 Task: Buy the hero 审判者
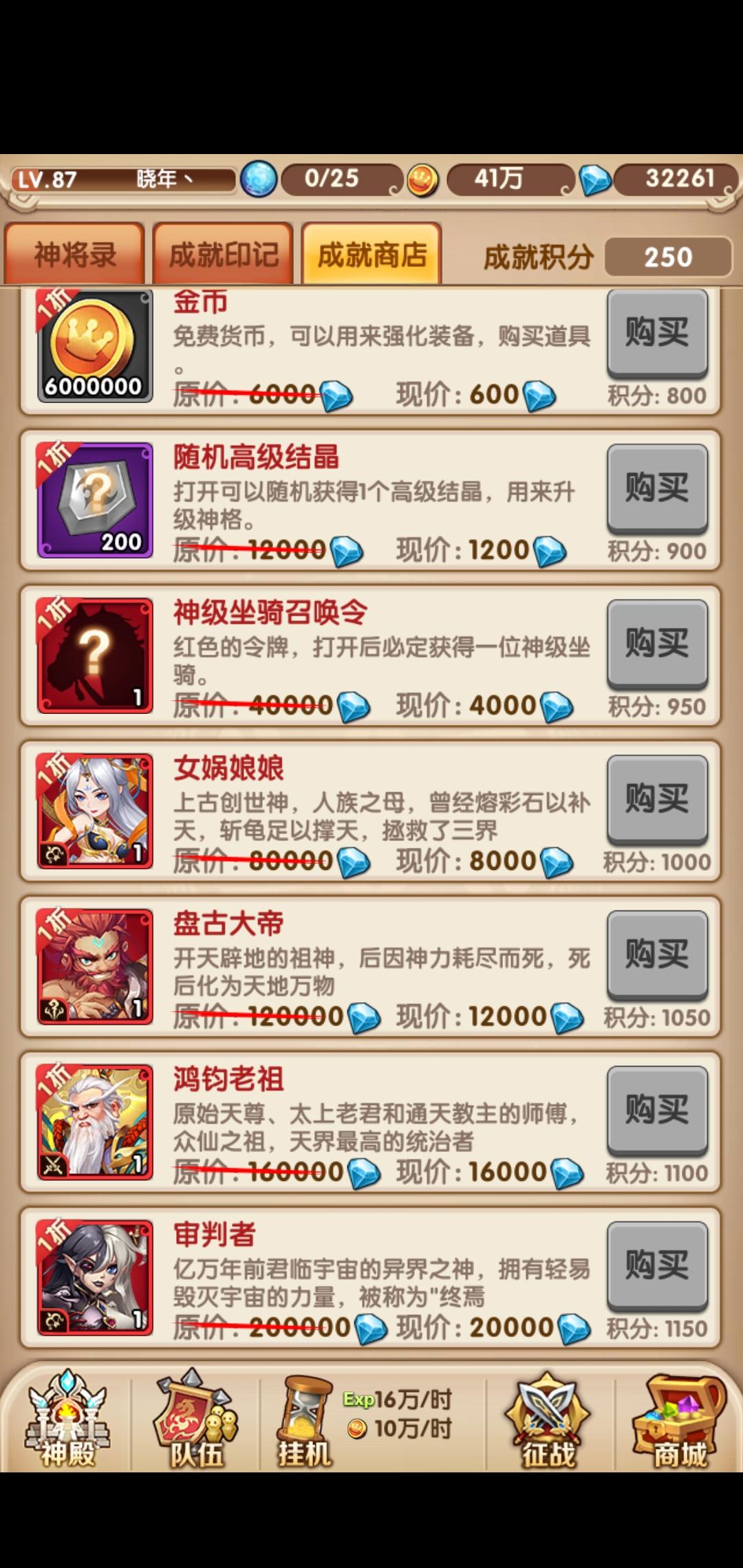click(657, 1265)
